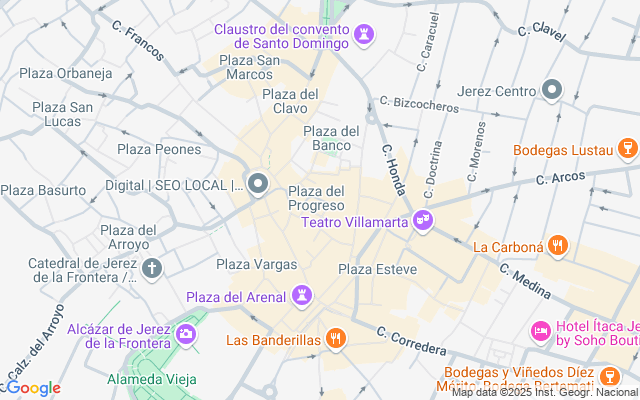640x400 pixels.
Task: Open the Teatro Villamarta marker
Action: (423, 220)
